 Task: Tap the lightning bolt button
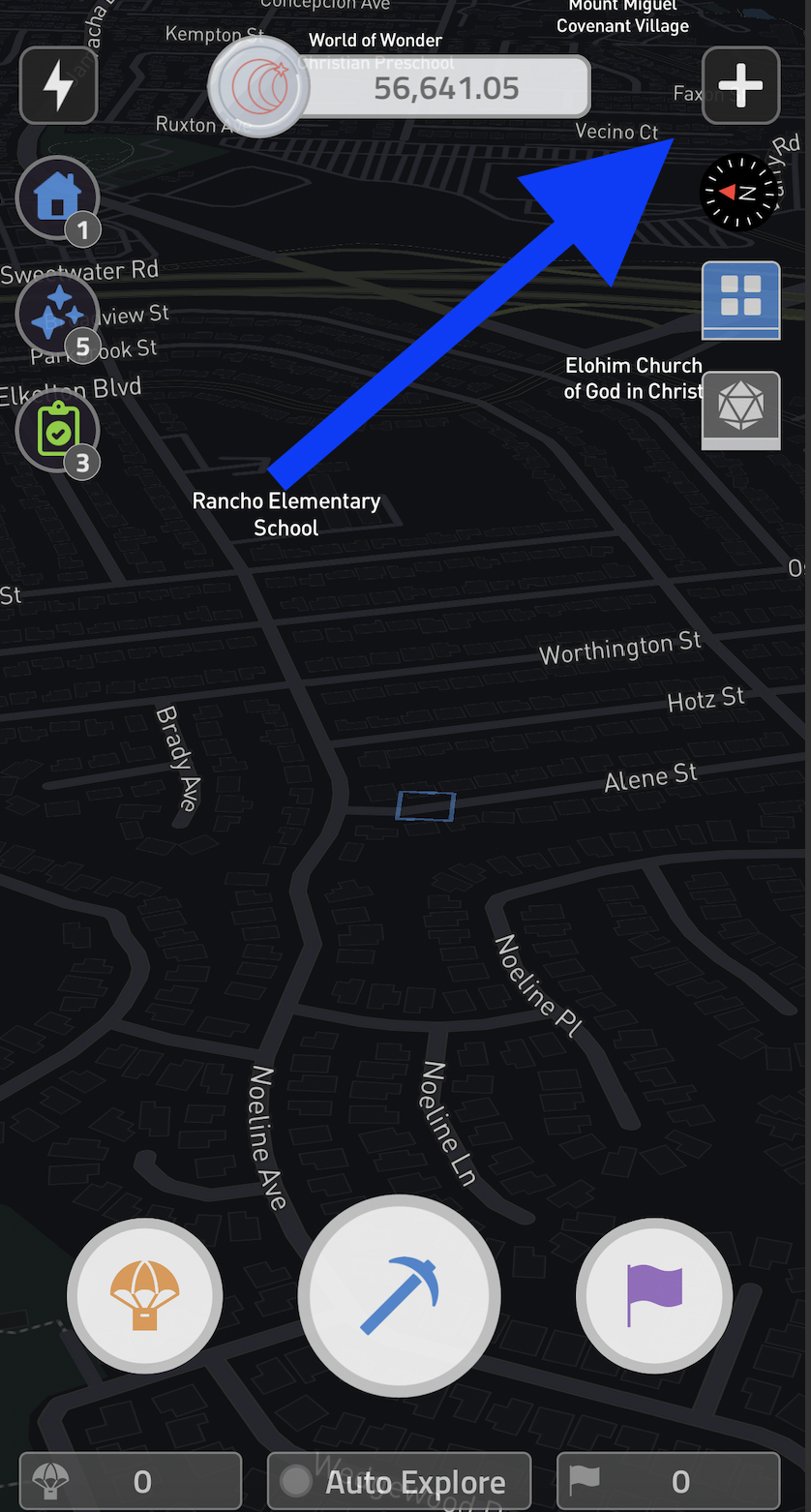click(x=59, y=85)
